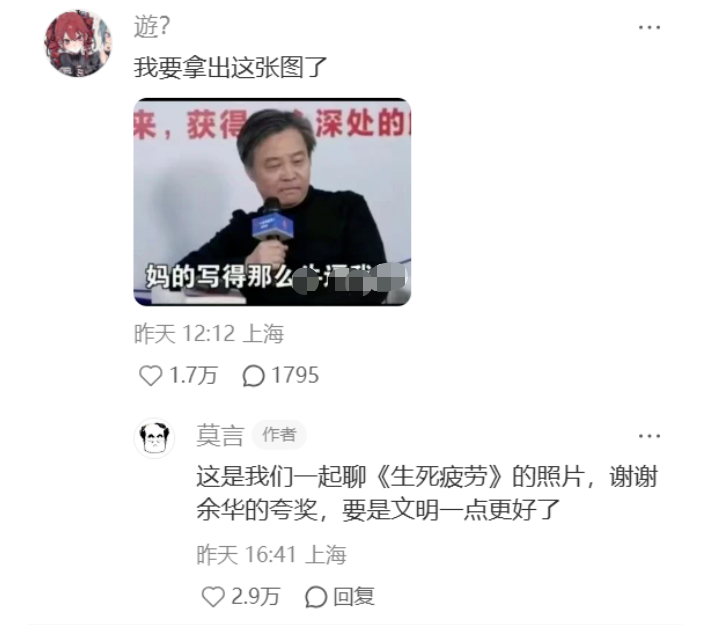Open the profile avatar of 遊?
The height and width of the screenshot is (625, 711).
point(78,43)
